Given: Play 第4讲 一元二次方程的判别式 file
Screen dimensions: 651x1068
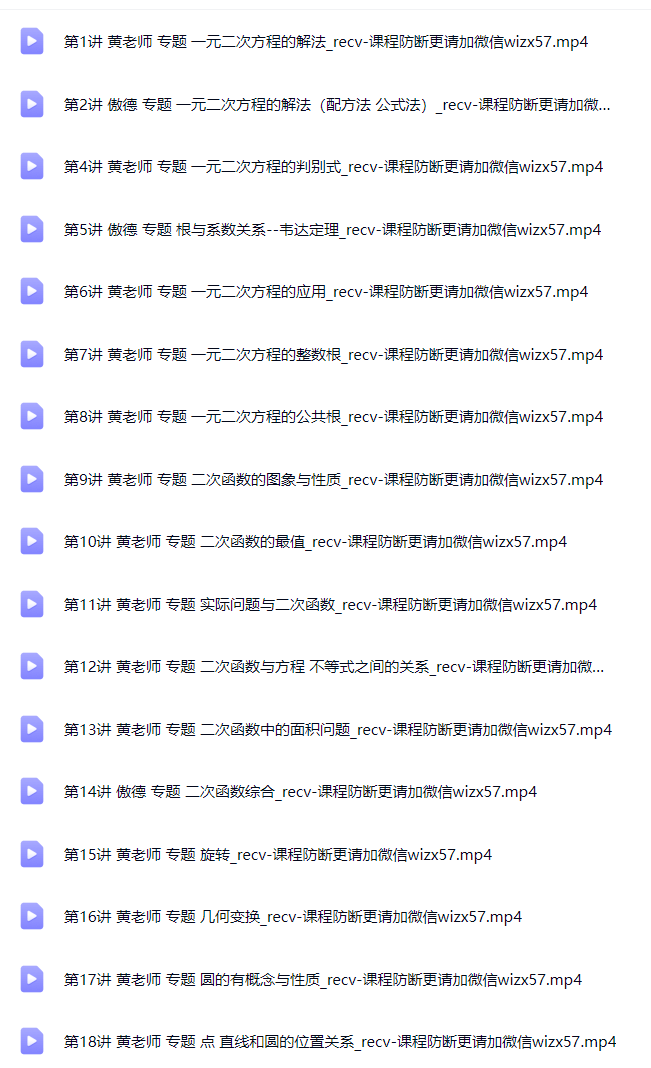Looking at the screenshot, I should tap(333, 167).
